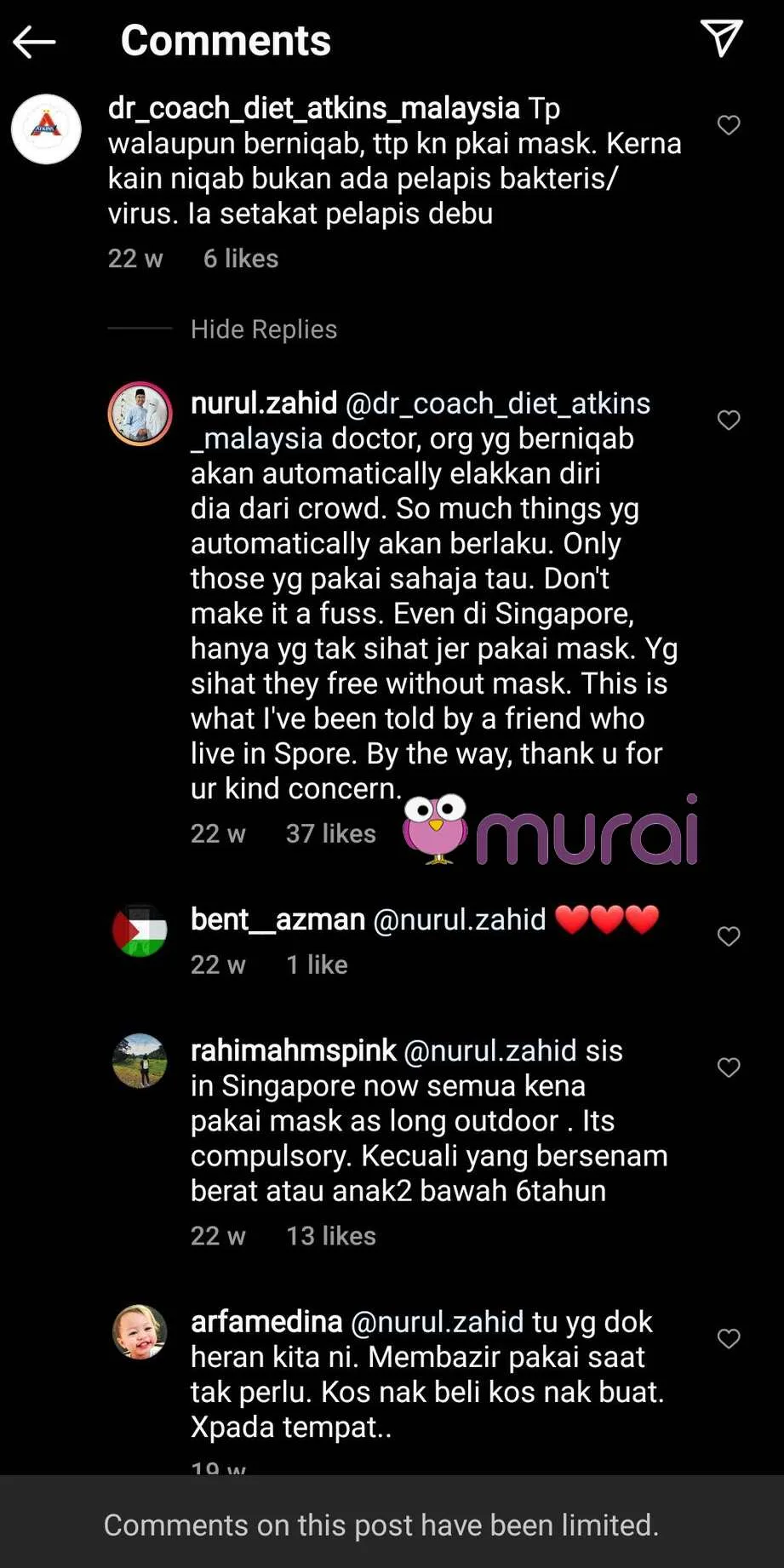Open the share paper-plane icon

[721, 38]
